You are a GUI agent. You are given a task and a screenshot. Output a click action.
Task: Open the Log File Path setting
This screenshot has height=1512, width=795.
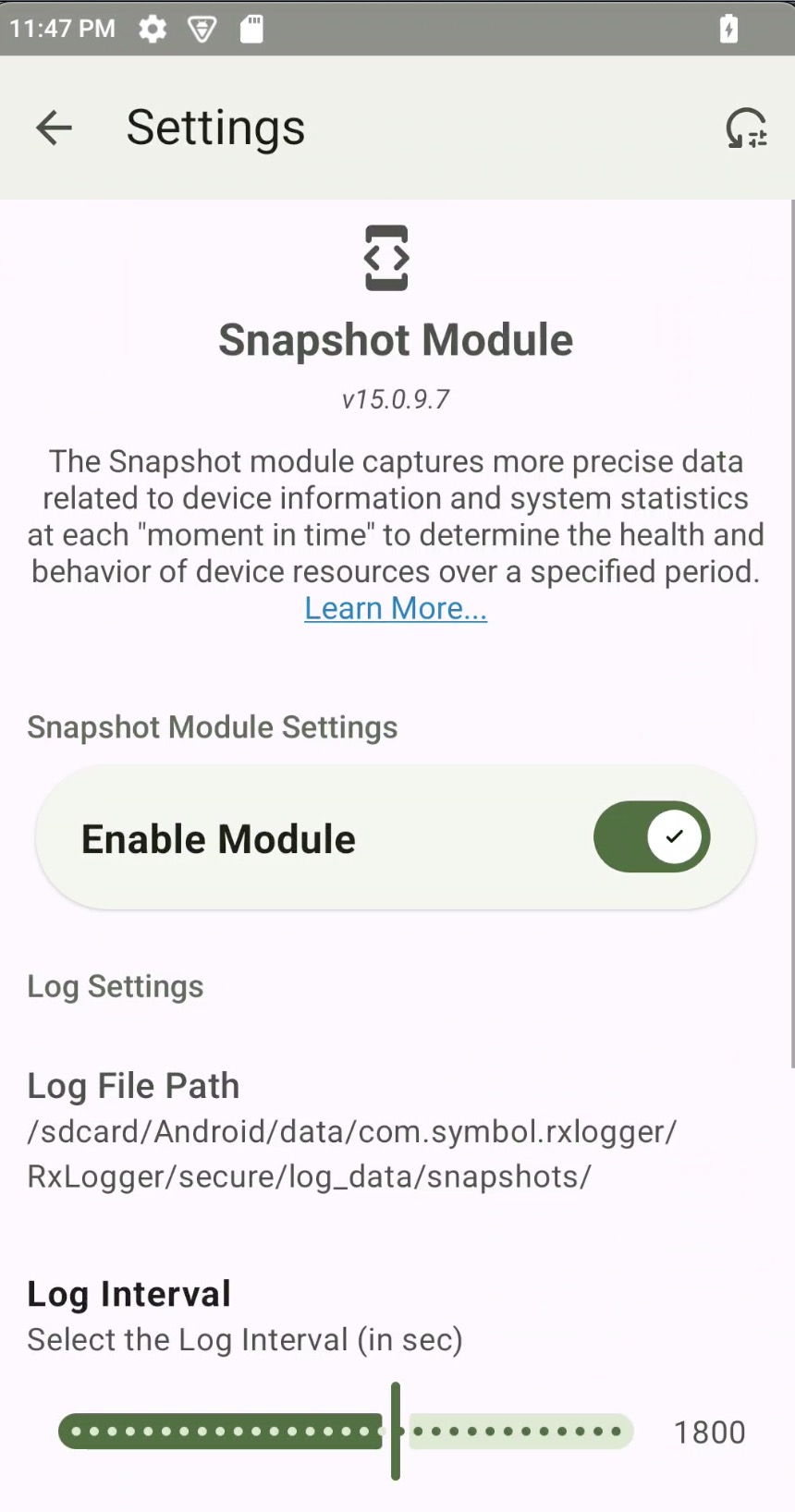(351, 1131)
